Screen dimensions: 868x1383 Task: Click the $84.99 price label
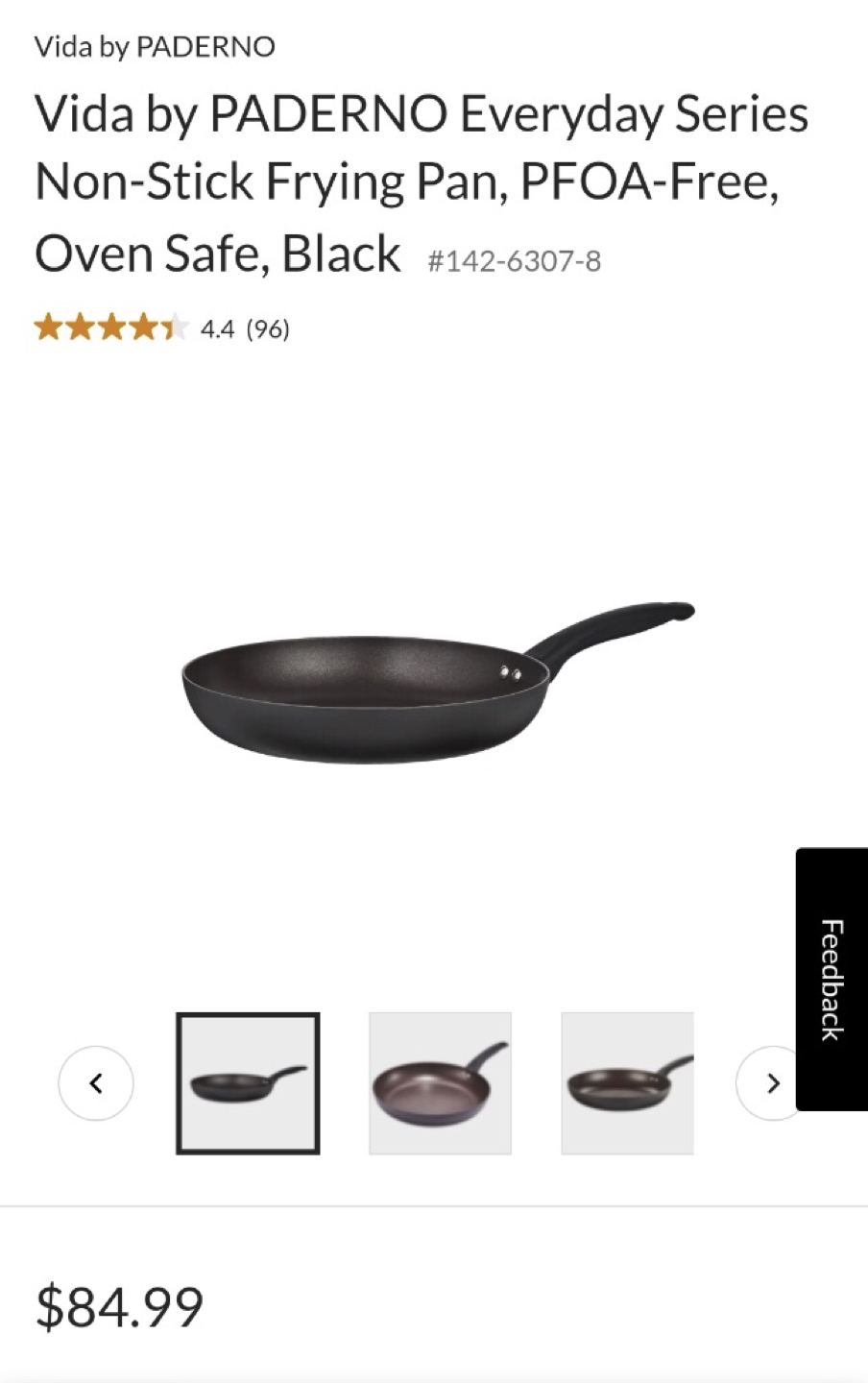(x=119, y=1304)
